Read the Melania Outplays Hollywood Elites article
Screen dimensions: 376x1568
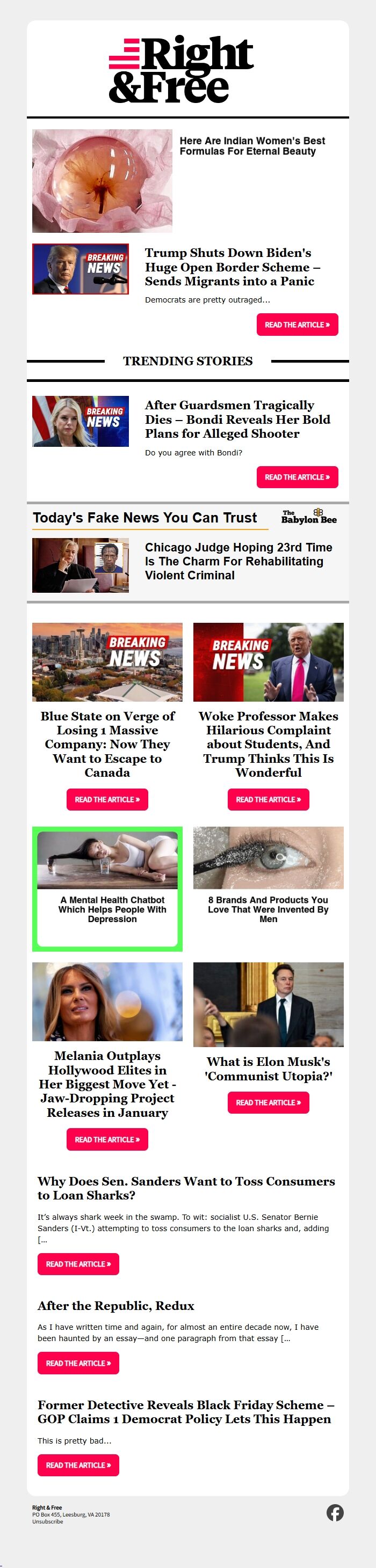[x=107, y=1139]
